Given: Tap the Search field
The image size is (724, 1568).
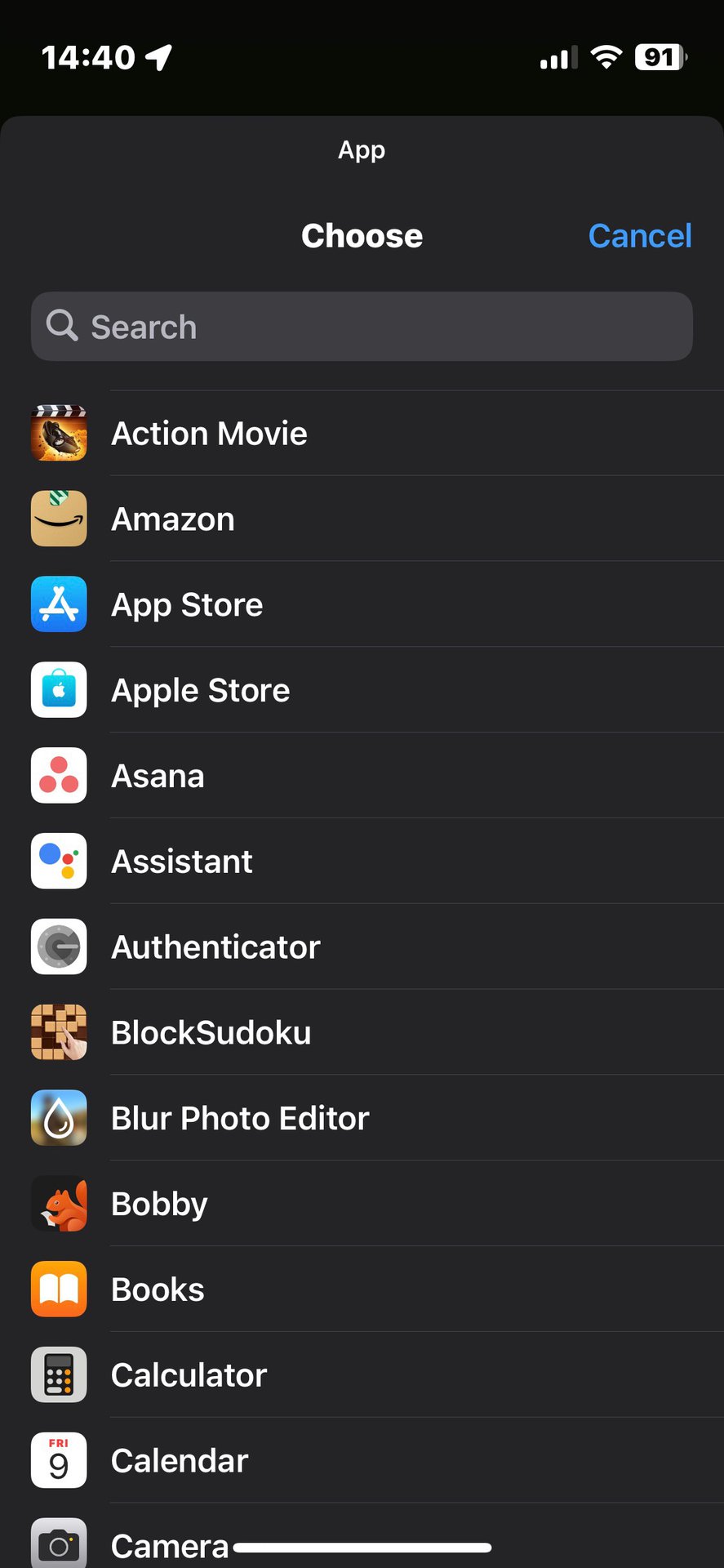Looking at the screenshot, I should (x=362, y=327).
